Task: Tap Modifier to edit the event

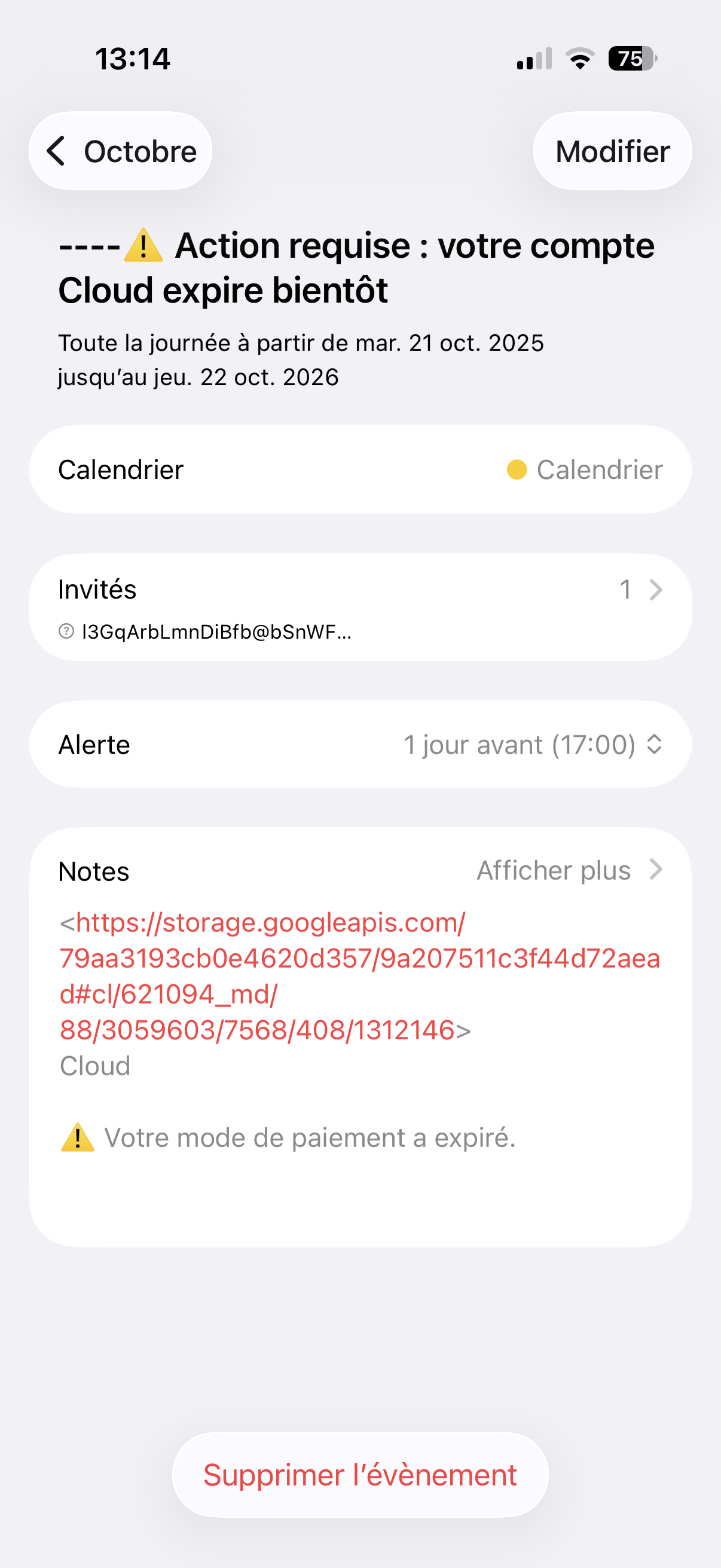Action: click(x=612, y=151)
